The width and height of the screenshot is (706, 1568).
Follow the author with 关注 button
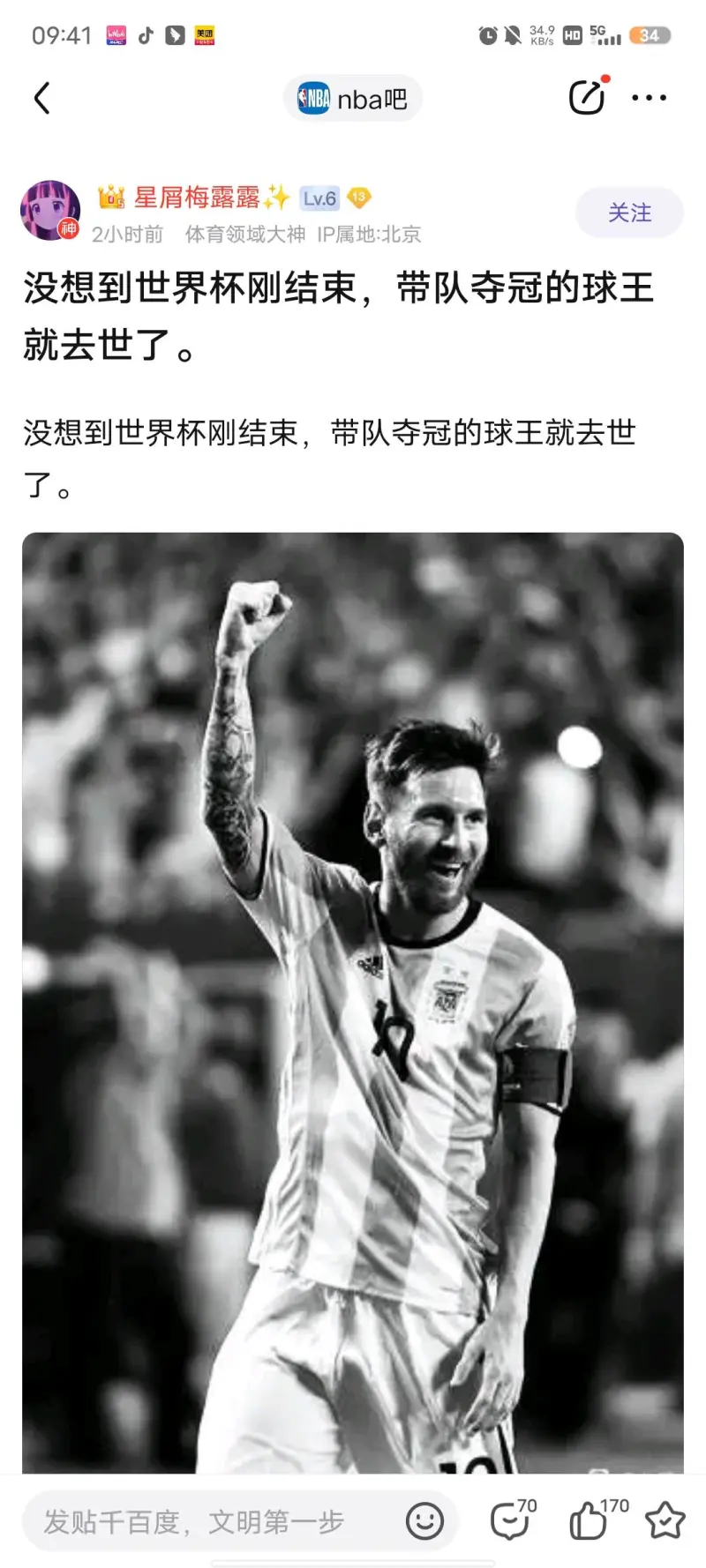(x=629, y=213)
